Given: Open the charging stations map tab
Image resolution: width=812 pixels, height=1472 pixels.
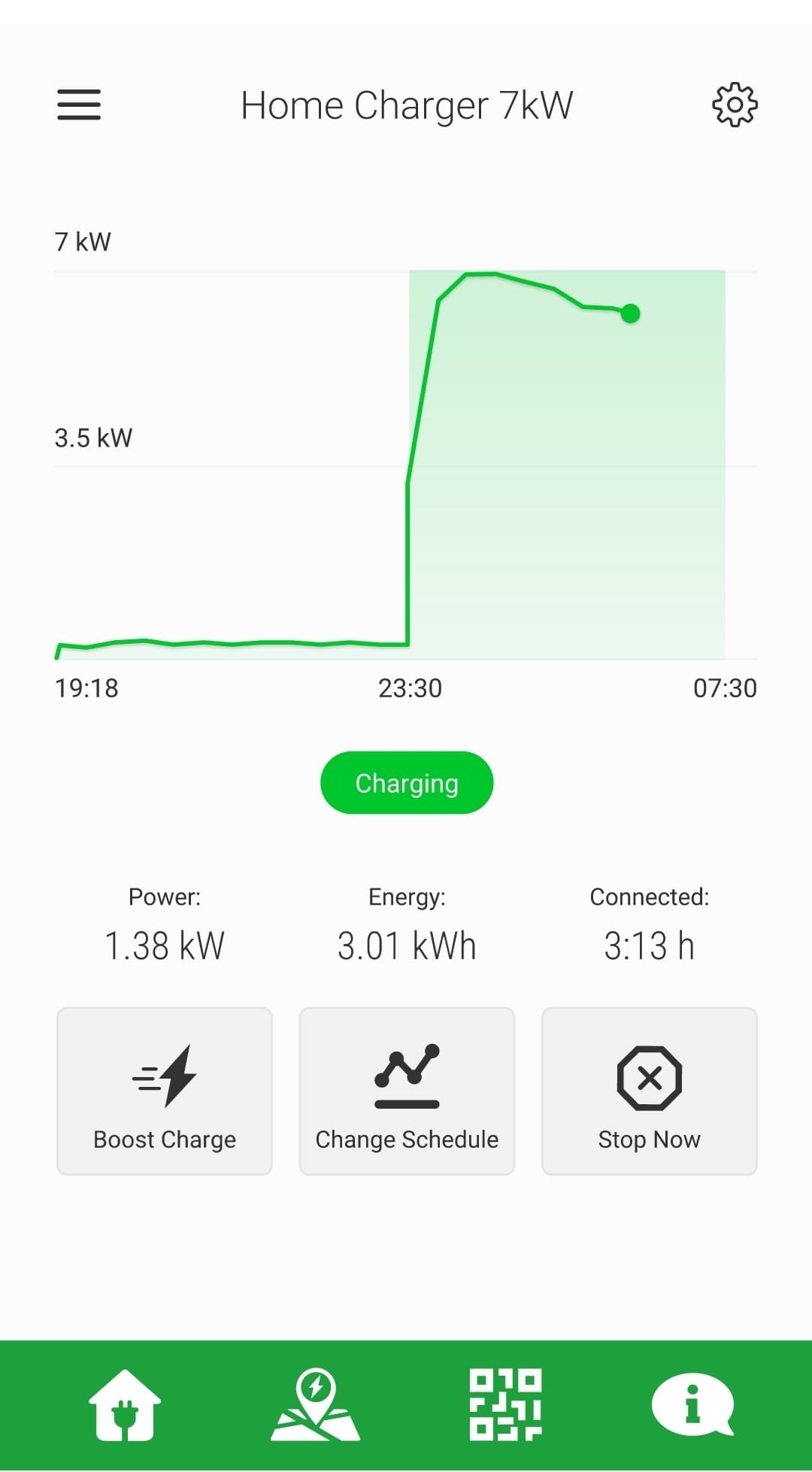Looking at the screenshot, I should coord(315,1405).
